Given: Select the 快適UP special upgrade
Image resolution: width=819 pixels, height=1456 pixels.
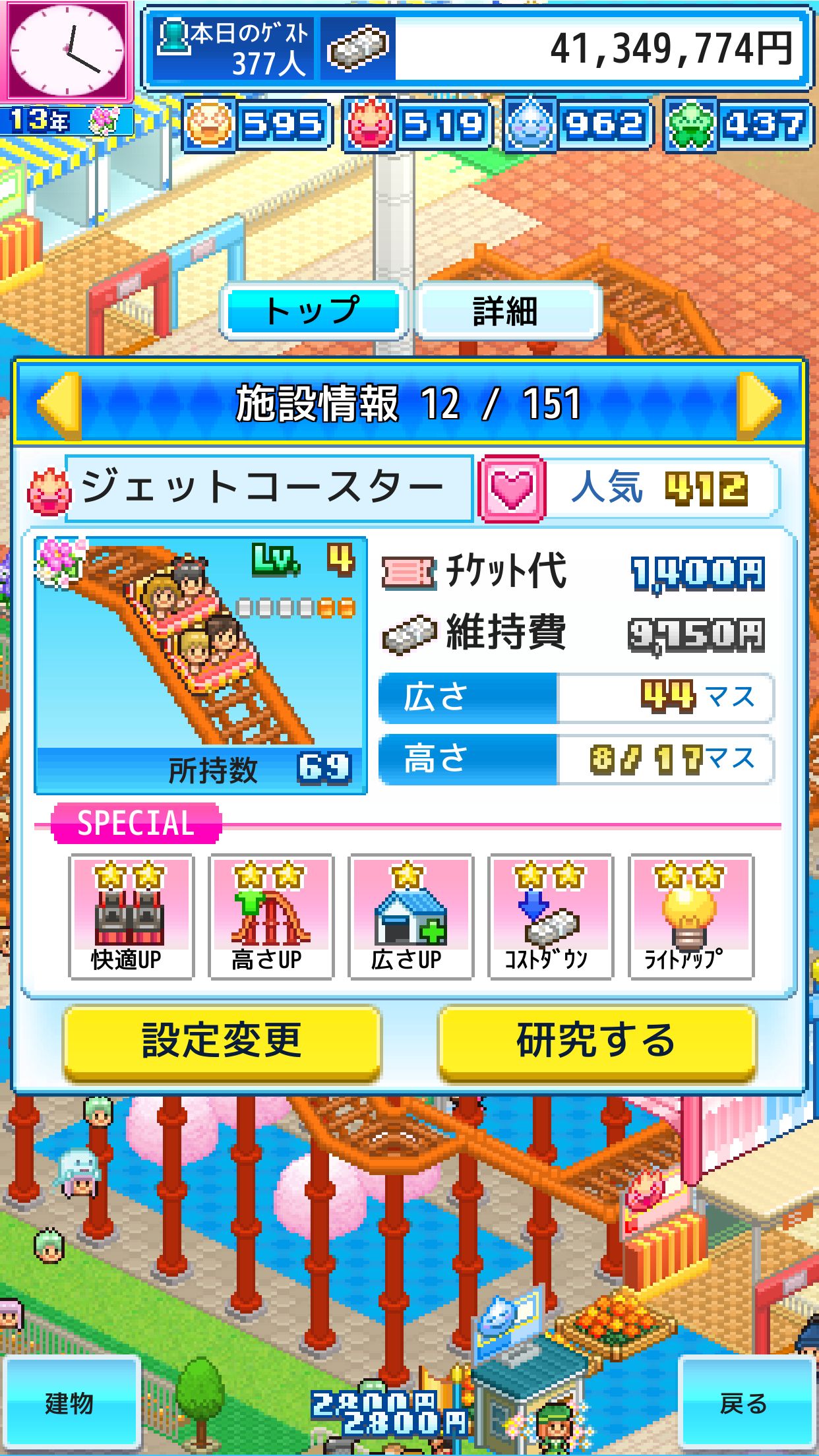Looking at the screenshot, I should coord(131,917).
